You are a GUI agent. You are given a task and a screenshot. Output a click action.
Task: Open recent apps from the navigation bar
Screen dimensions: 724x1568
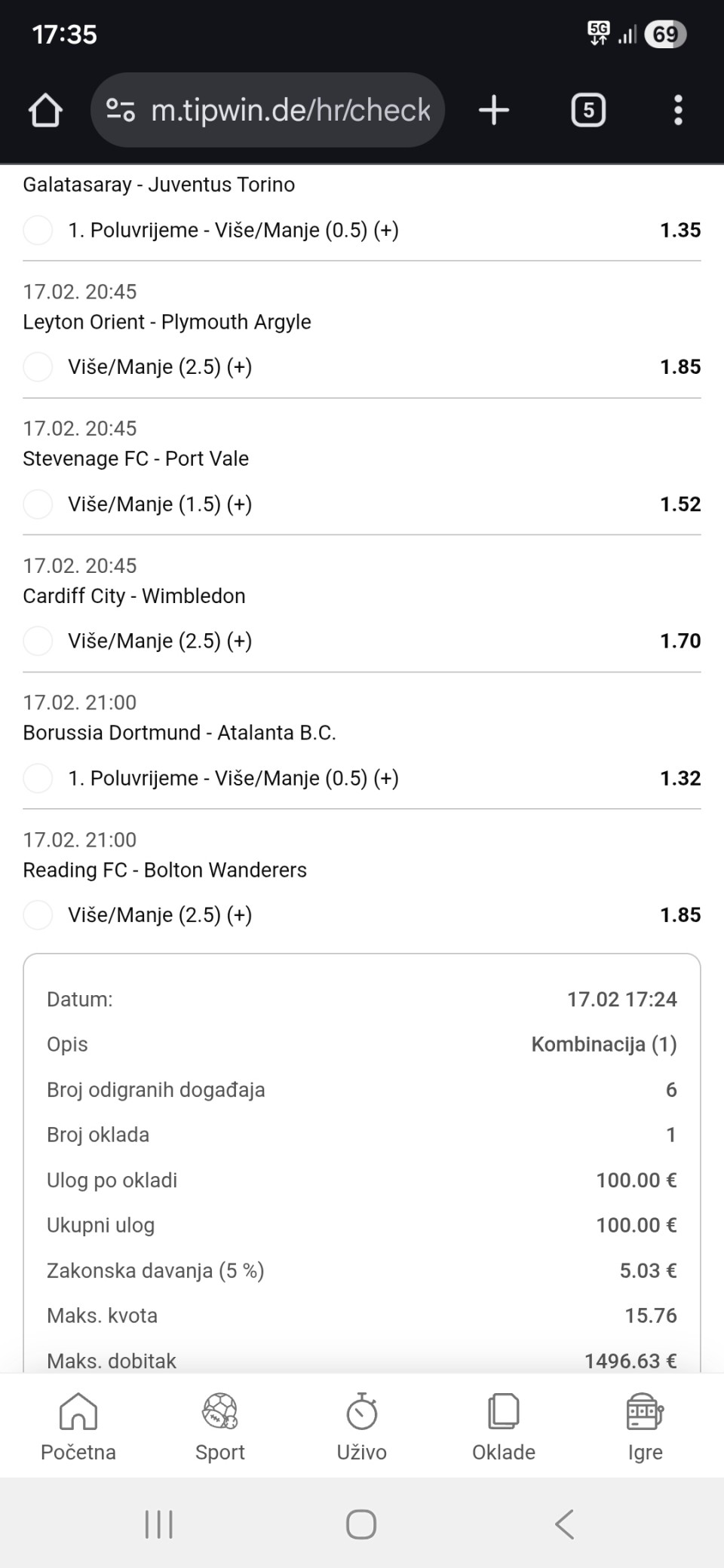click(x=158, y=1524)
